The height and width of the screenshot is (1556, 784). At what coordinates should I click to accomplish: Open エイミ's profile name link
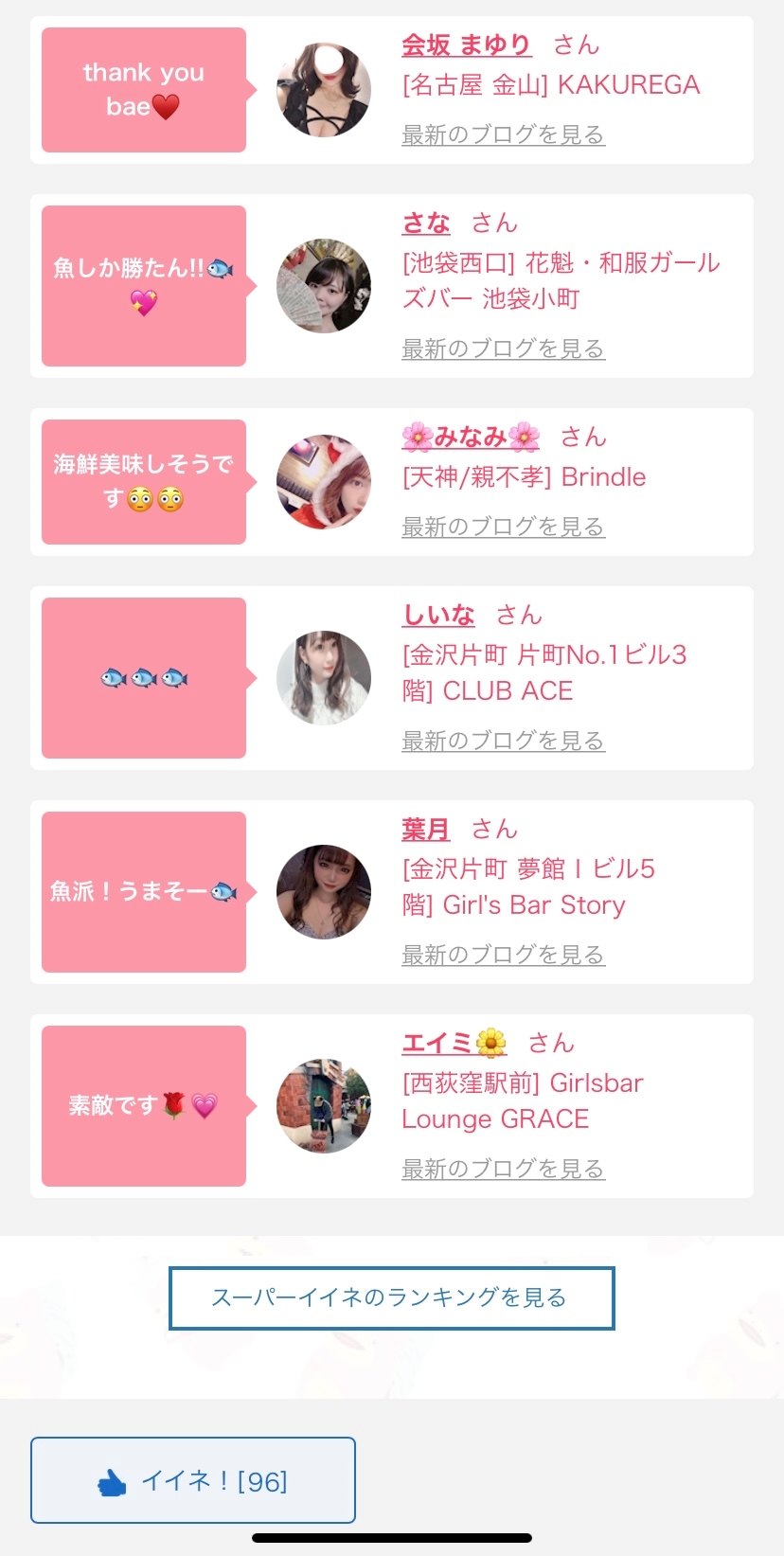click(454, 1043)
